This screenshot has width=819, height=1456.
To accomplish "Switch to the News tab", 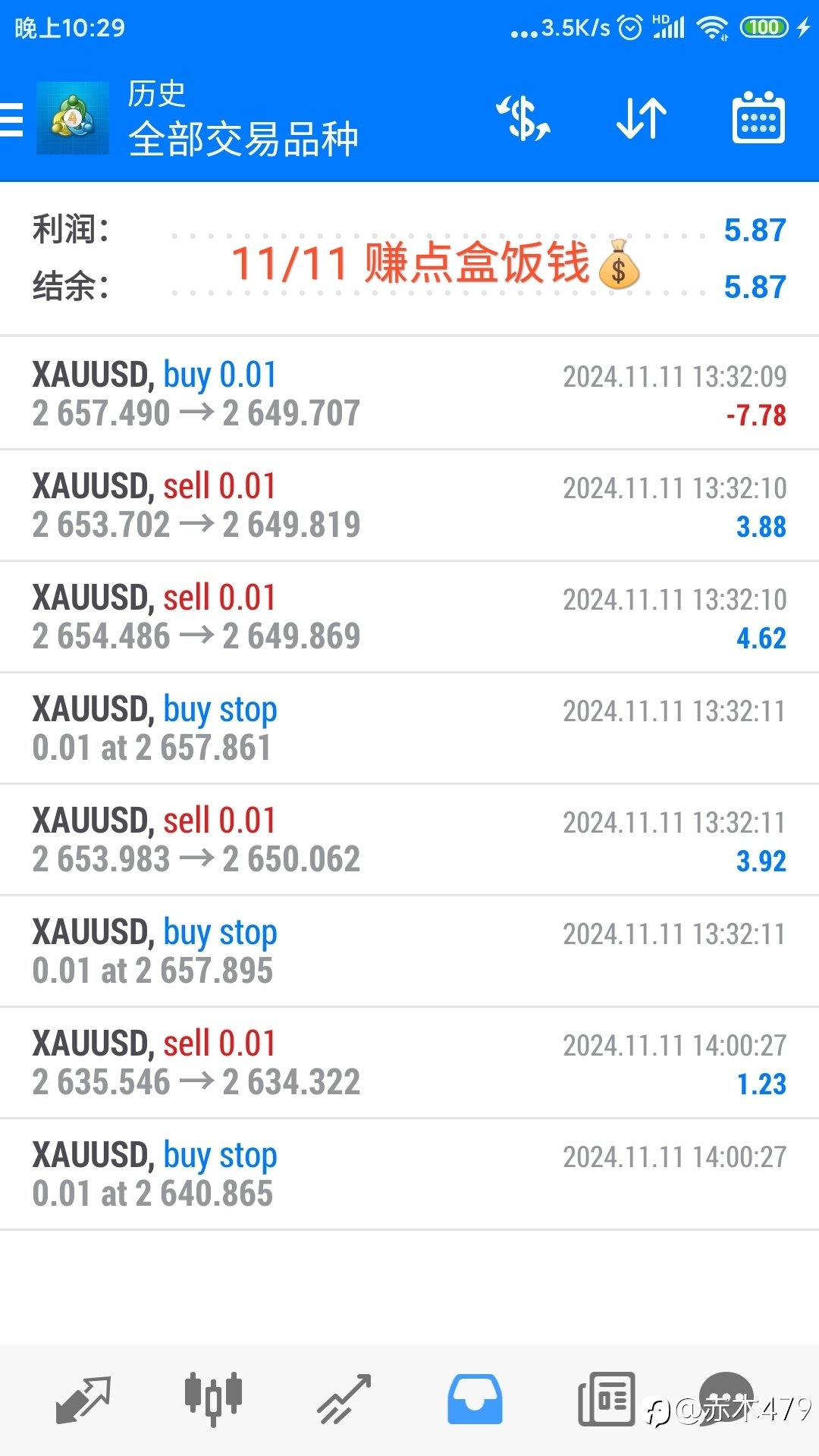I will click(x=606, y=1399).
